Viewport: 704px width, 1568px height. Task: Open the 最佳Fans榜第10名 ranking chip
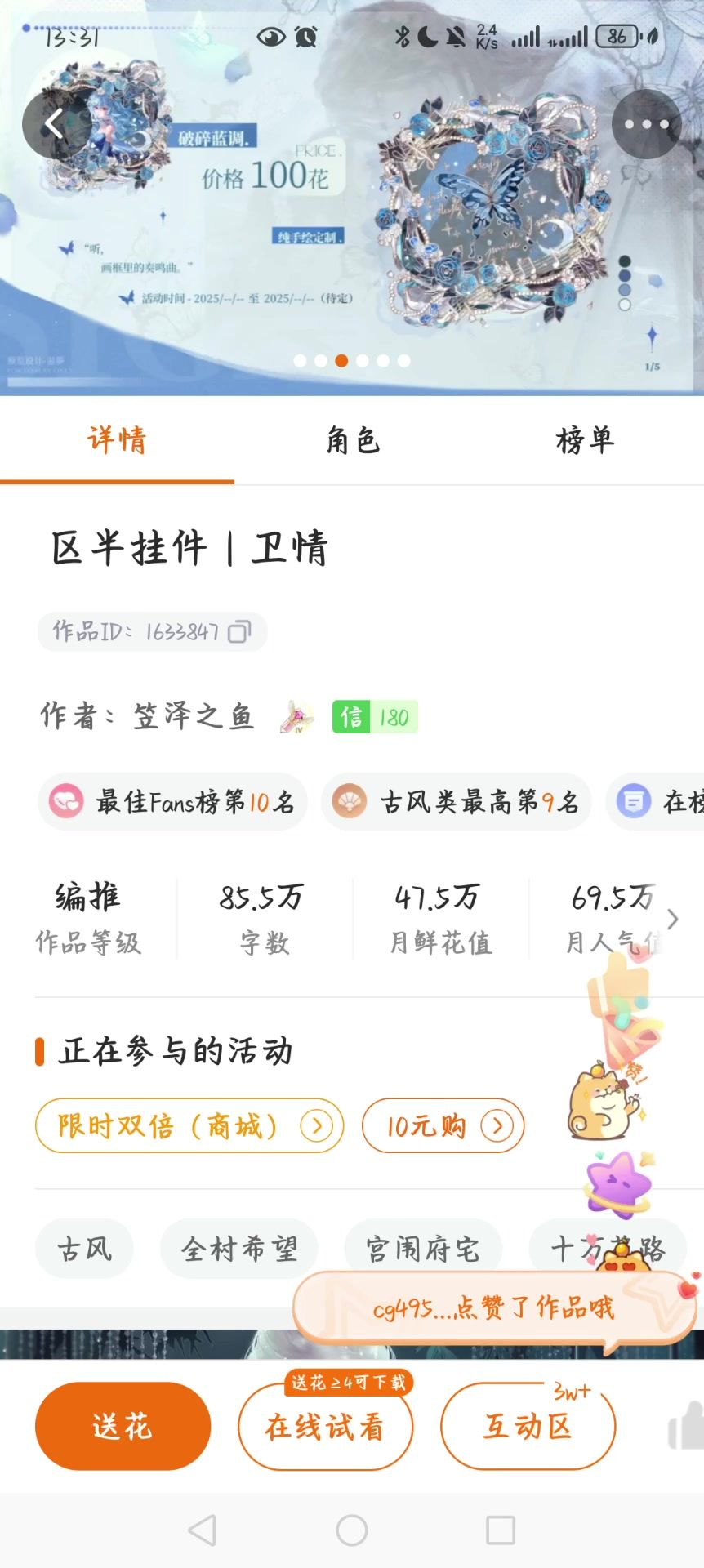coord(172,802)
